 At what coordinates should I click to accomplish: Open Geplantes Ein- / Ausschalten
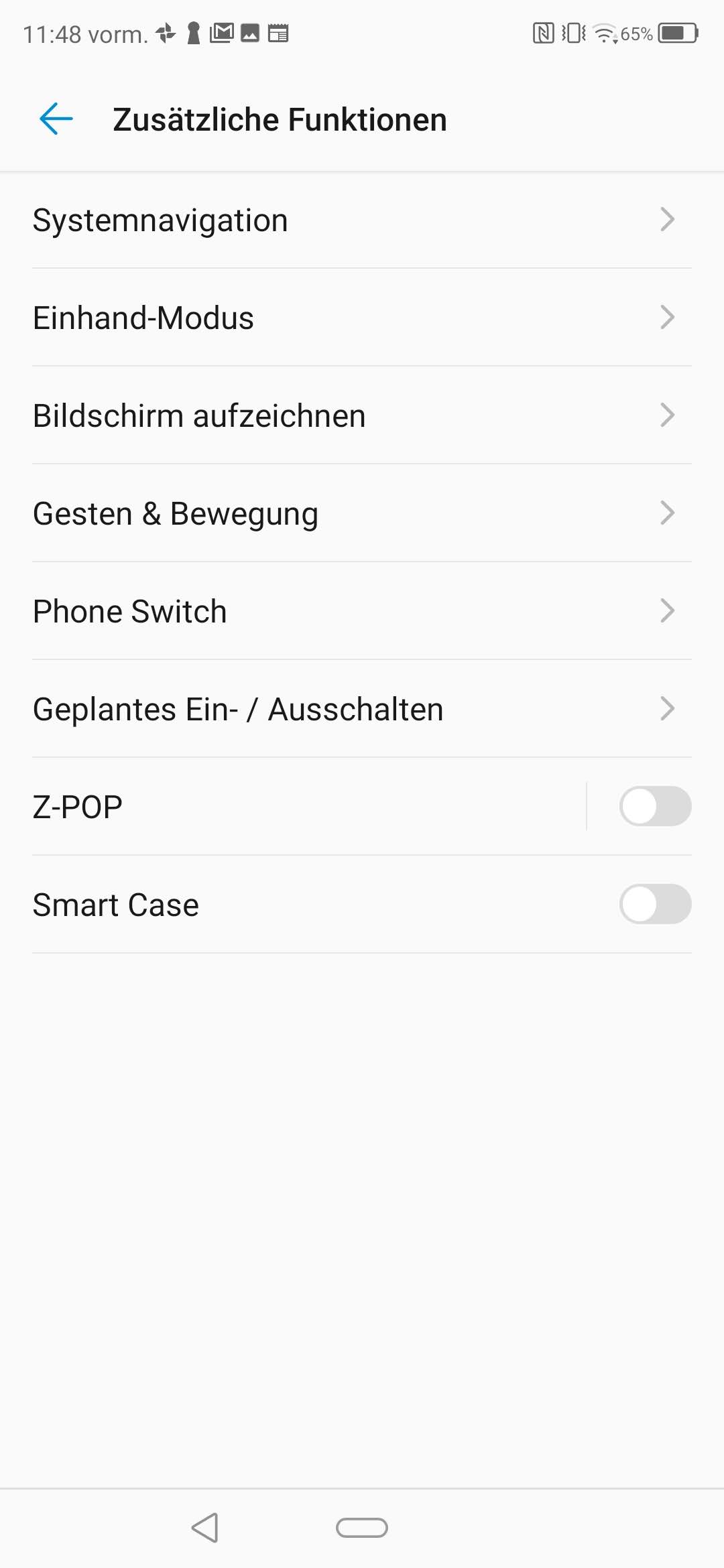[x=362, y=709]
